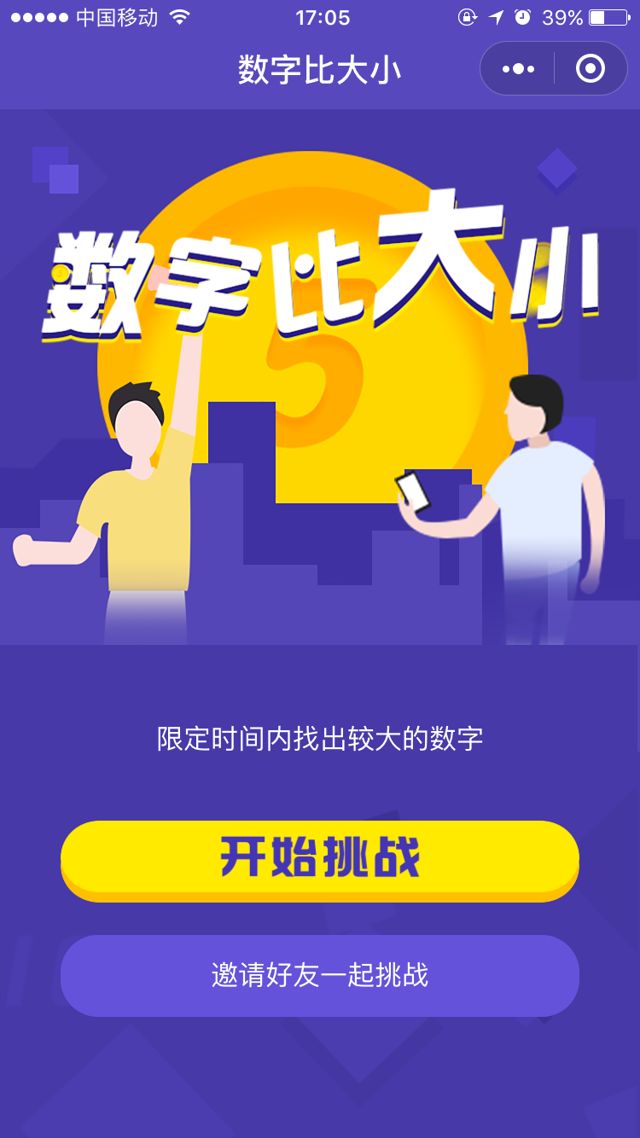Close the mini program with circle icon
The width and height of the screenshot is (640, 1138).
(x=590, y=69)
